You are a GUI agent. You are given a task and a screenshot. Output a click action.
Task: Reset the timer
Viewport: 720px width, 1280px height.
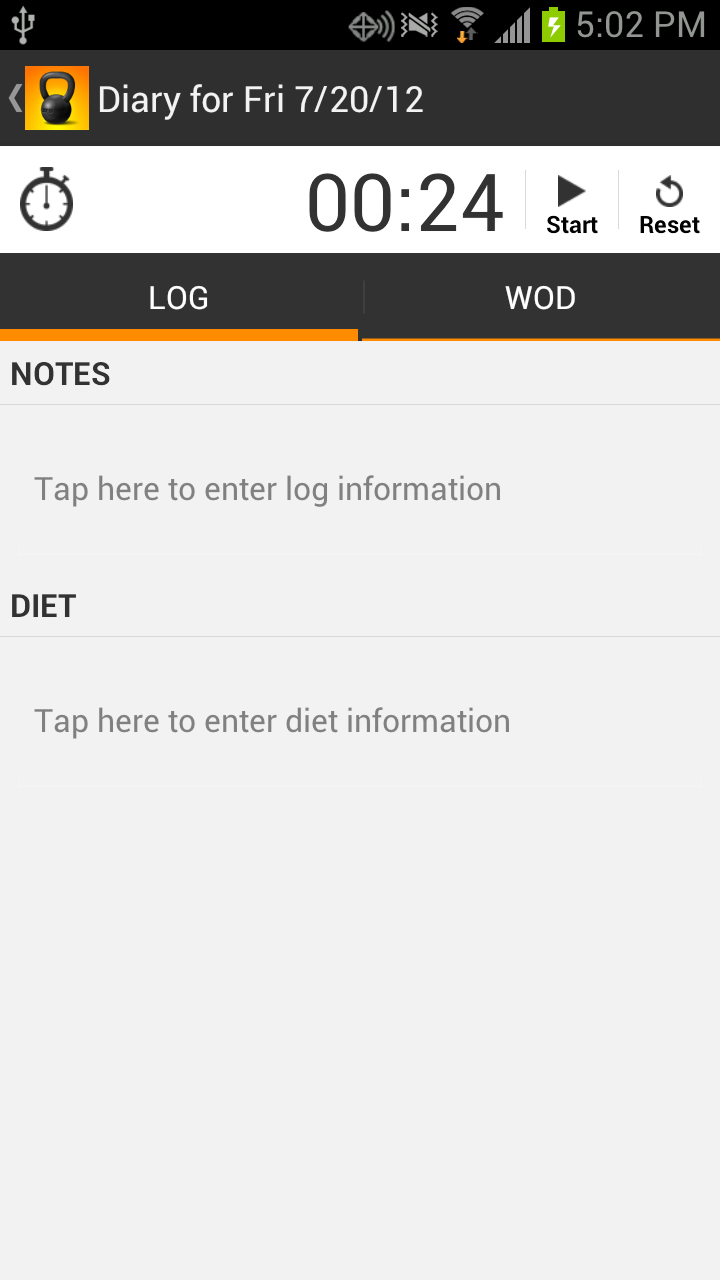pyautogui.click(x=669, y=203)
